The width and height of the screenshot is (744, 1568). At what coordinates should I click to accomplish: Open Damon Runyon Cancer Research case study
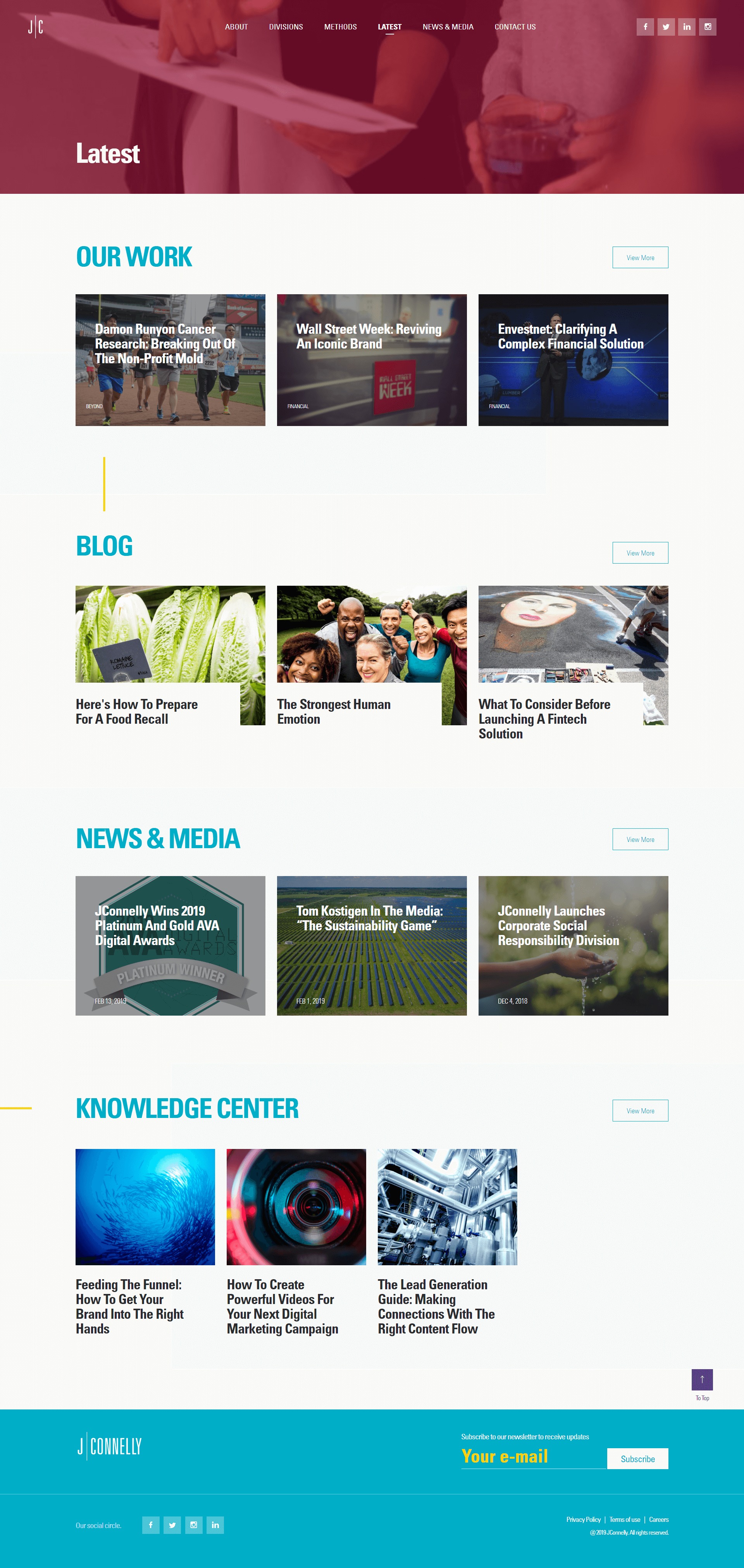click(x=170, y=360)
